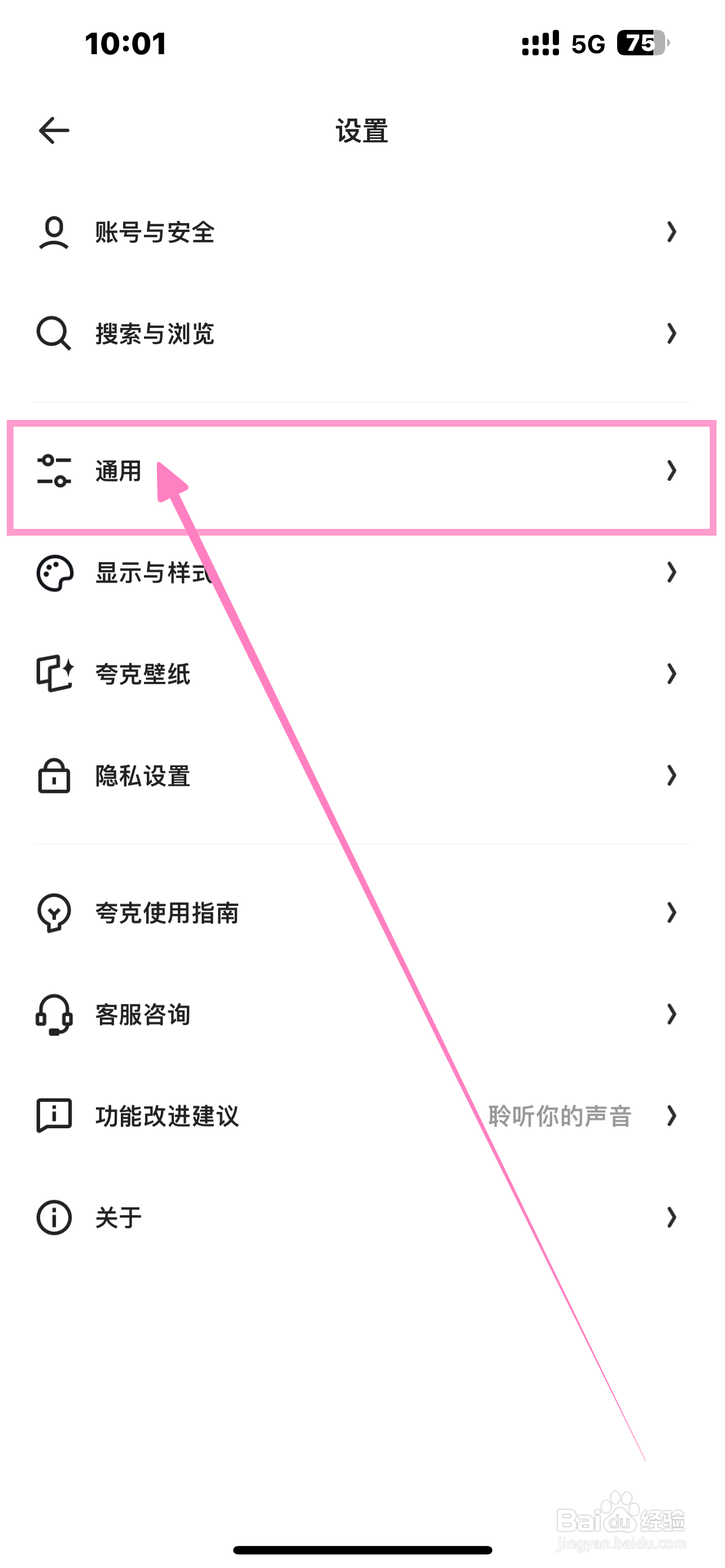Select the lightbulb icon beside 夸克使用指南
The image size is (725, 1568).
54,912
